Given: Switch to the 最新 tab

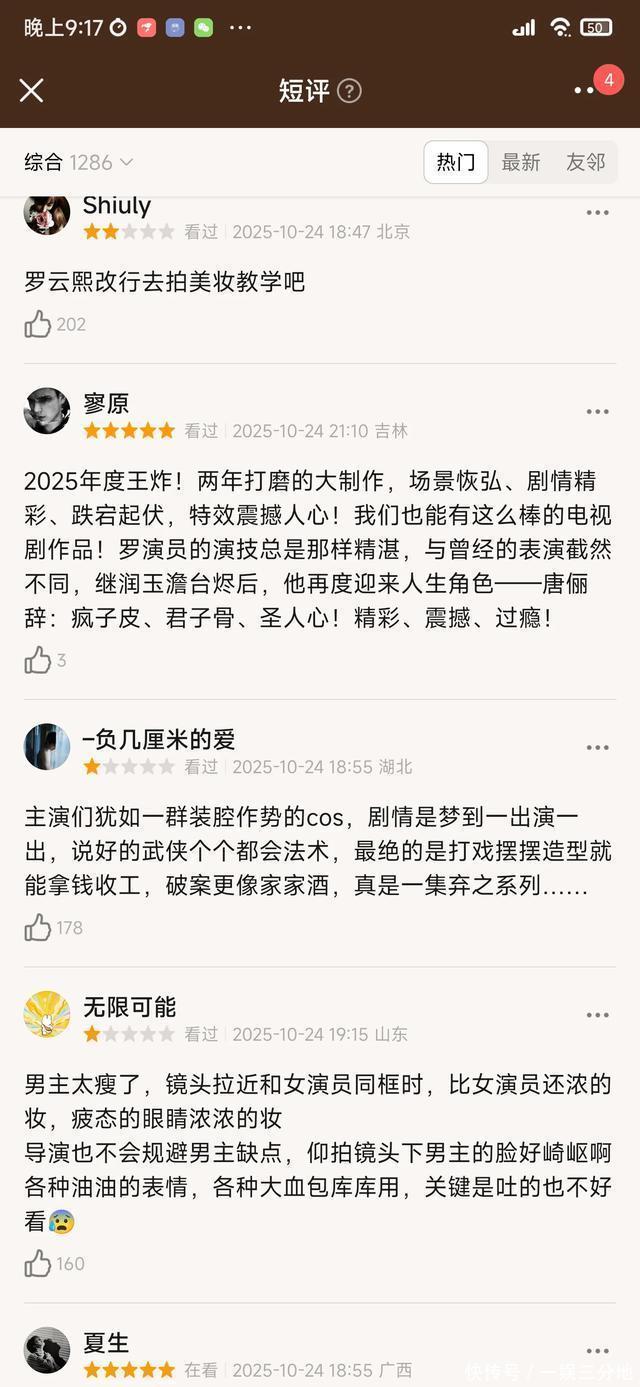Looking at the screenshot, I should tap(520, 162).
